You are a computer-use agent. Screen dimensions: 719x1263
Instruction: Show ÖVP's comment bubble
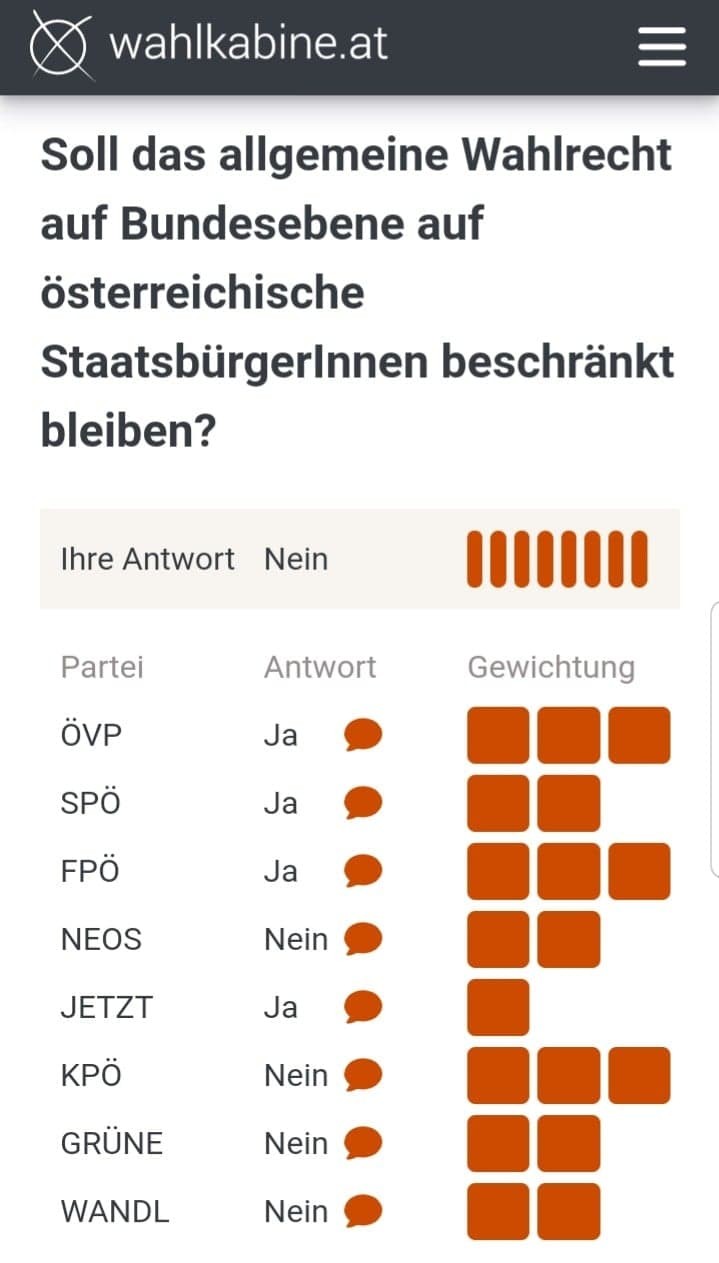pyautogui.click(x=363, y=735)
